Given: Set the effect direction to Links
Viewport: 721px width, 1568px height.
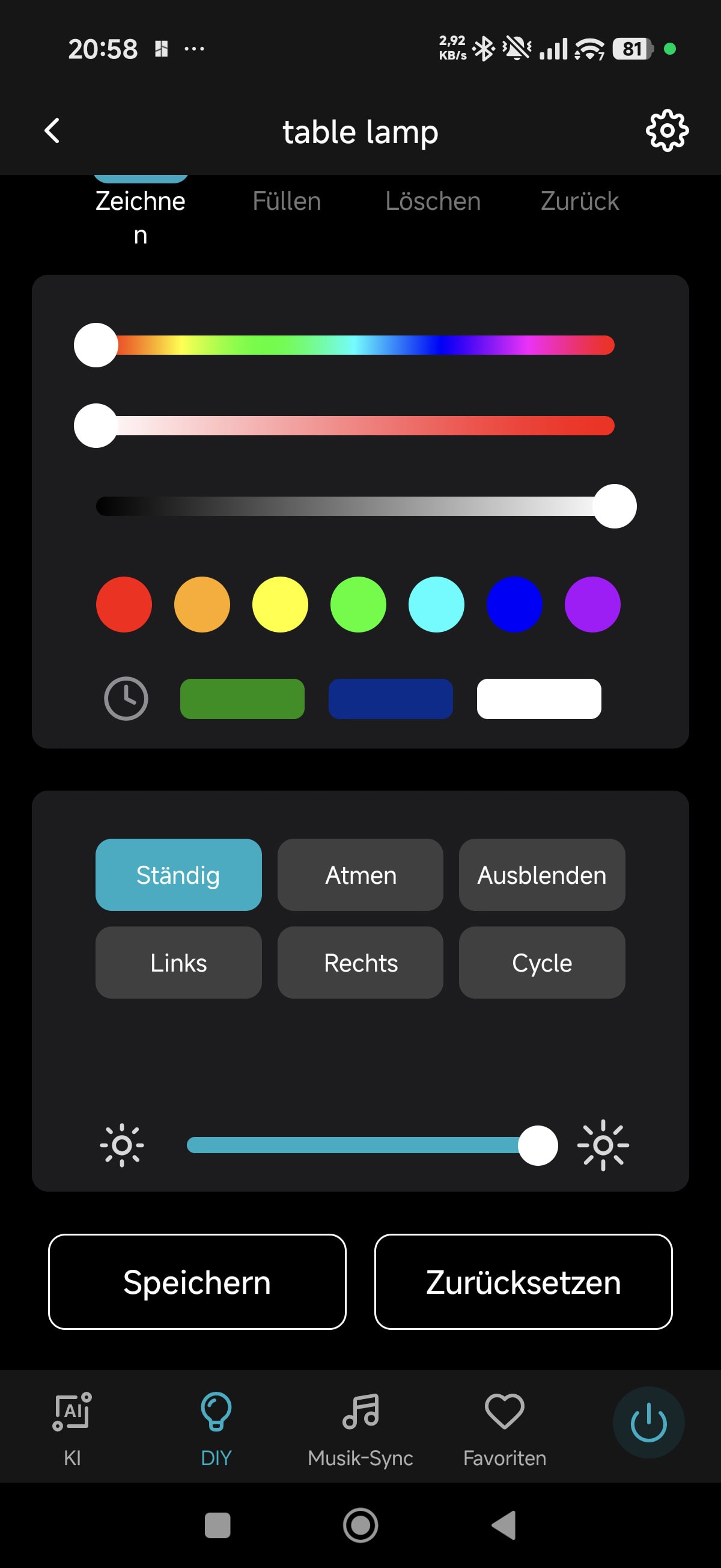Looking at the screenshot, I should [178, 963].
